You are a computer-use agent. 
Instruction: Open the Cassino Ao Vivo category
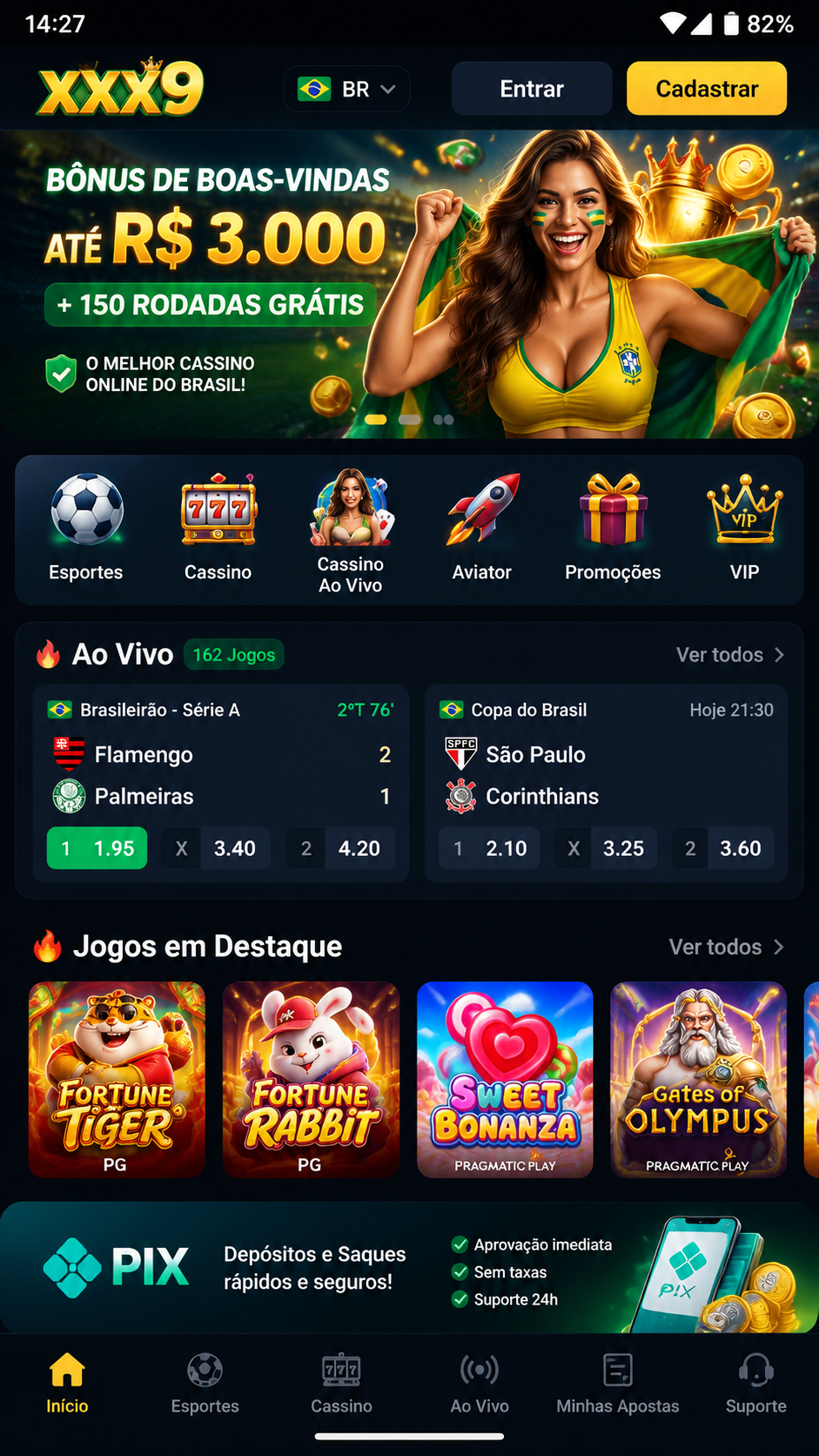pyautogui.click(x=351, y=531)
